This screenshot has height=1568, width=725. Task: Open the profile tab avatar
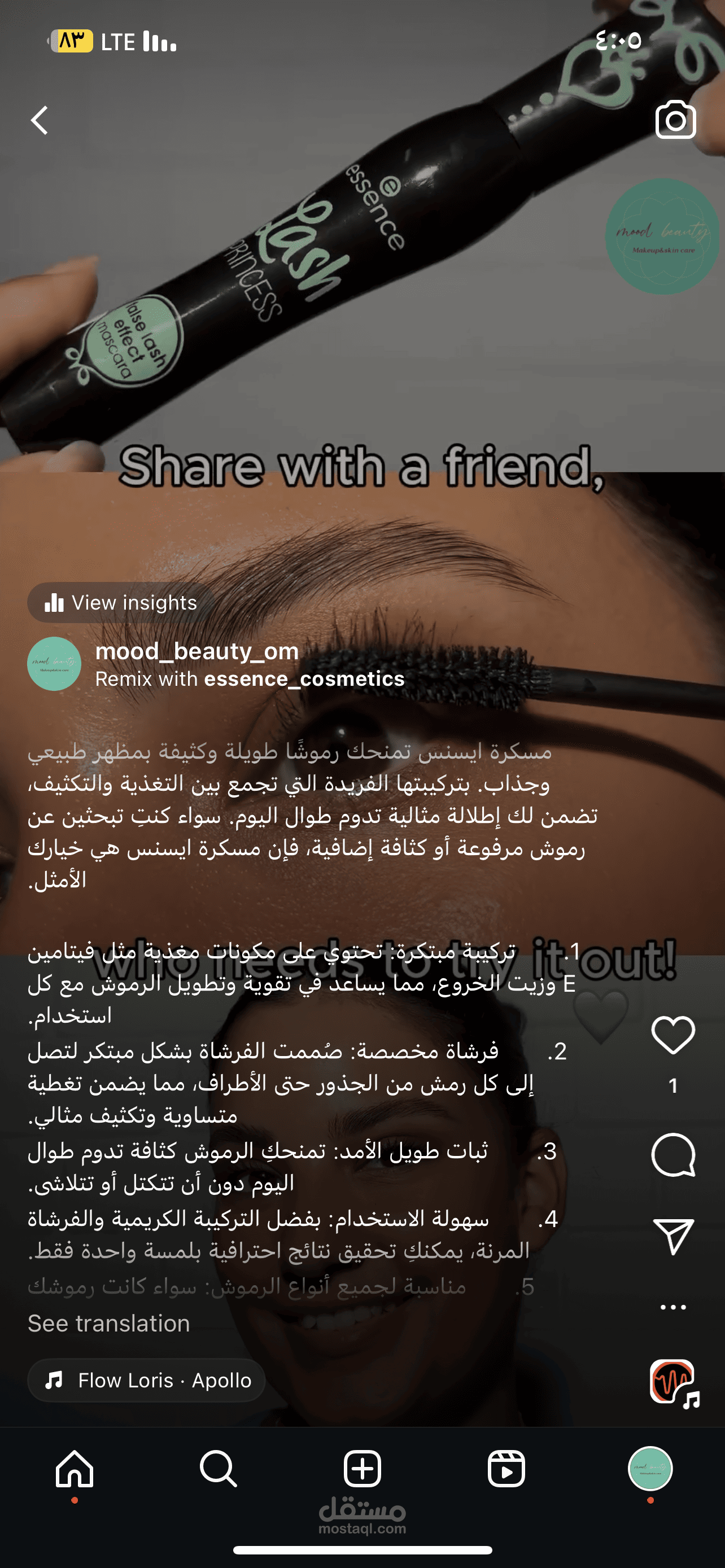(x=650, y=1469)
